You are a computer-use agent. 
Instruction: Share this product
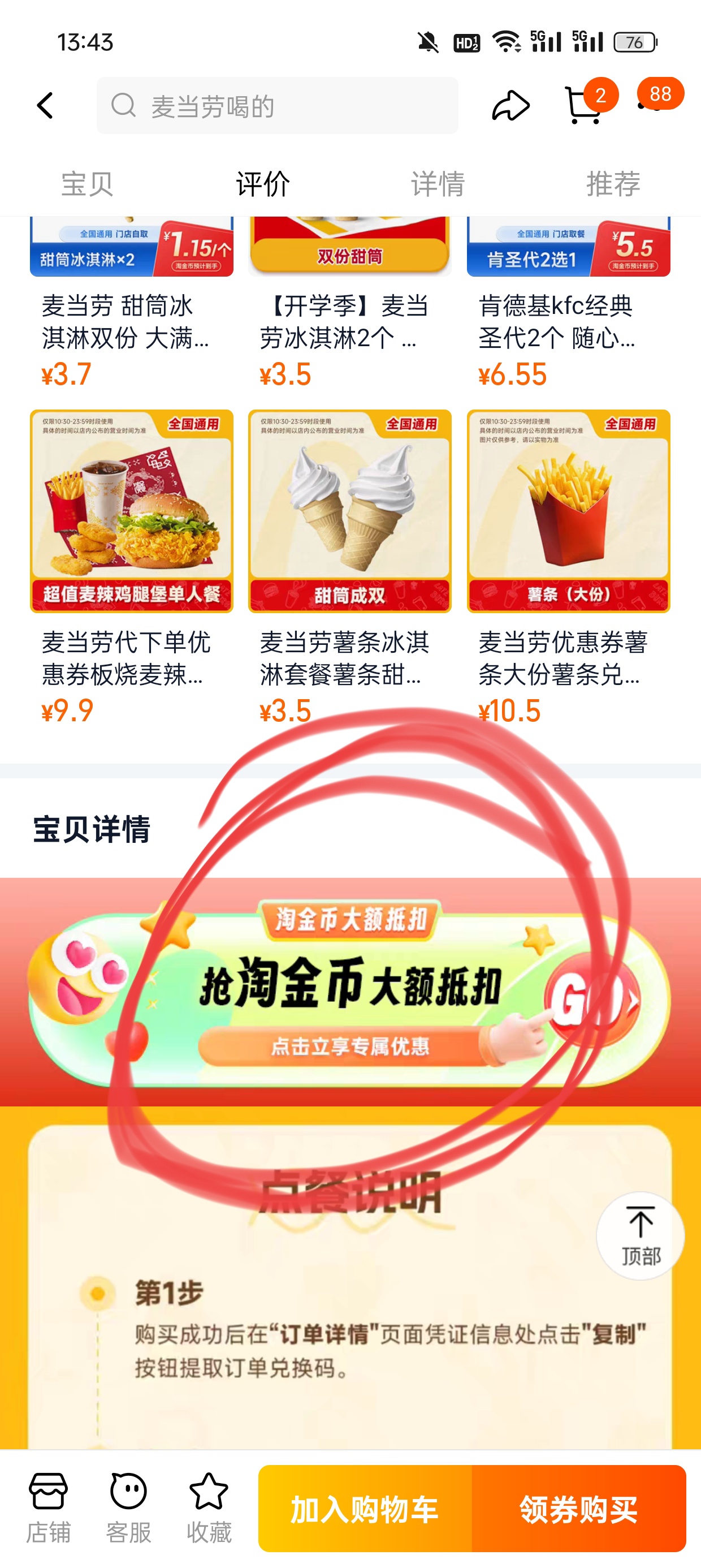pos(510,106)
